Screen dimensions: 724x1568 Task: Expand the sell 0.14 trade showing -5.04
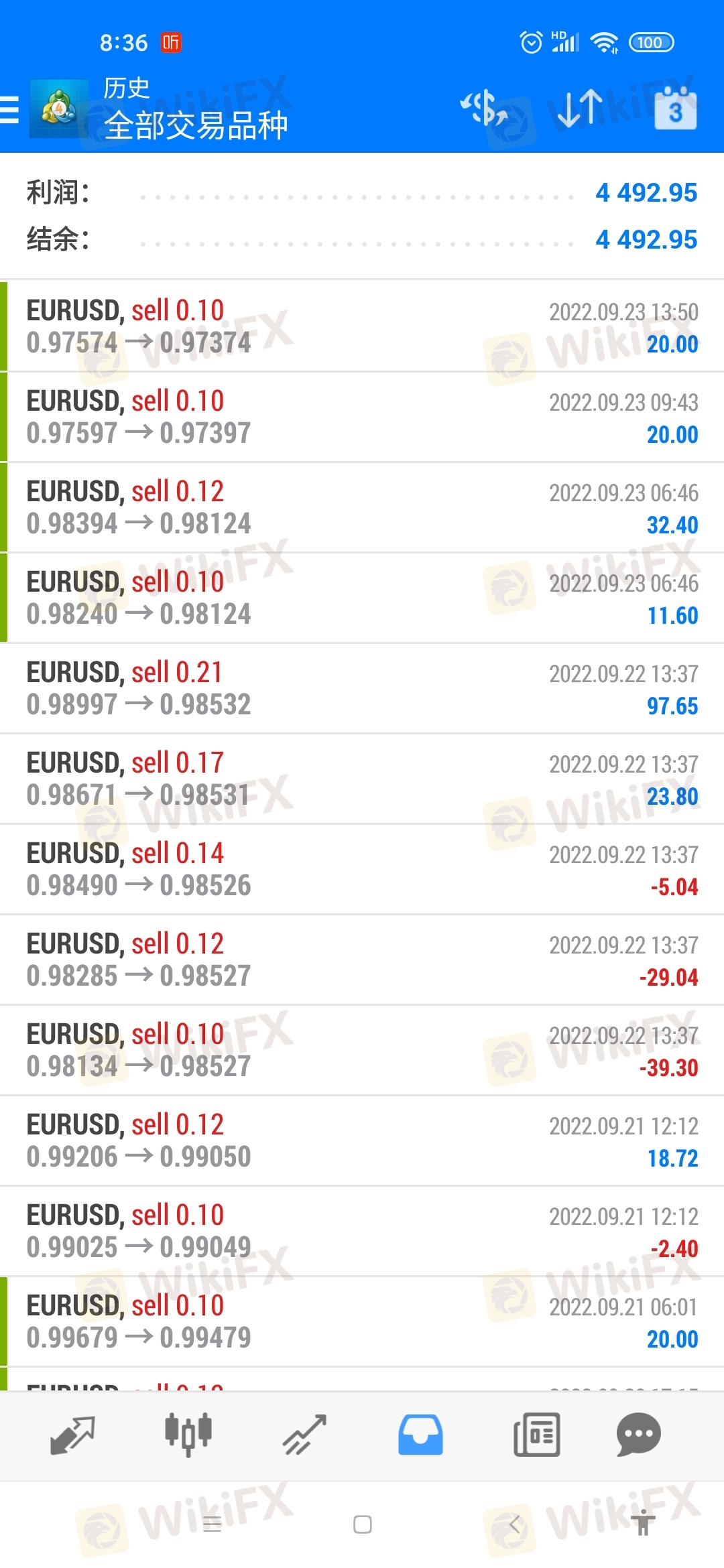(x=362, y=869)
